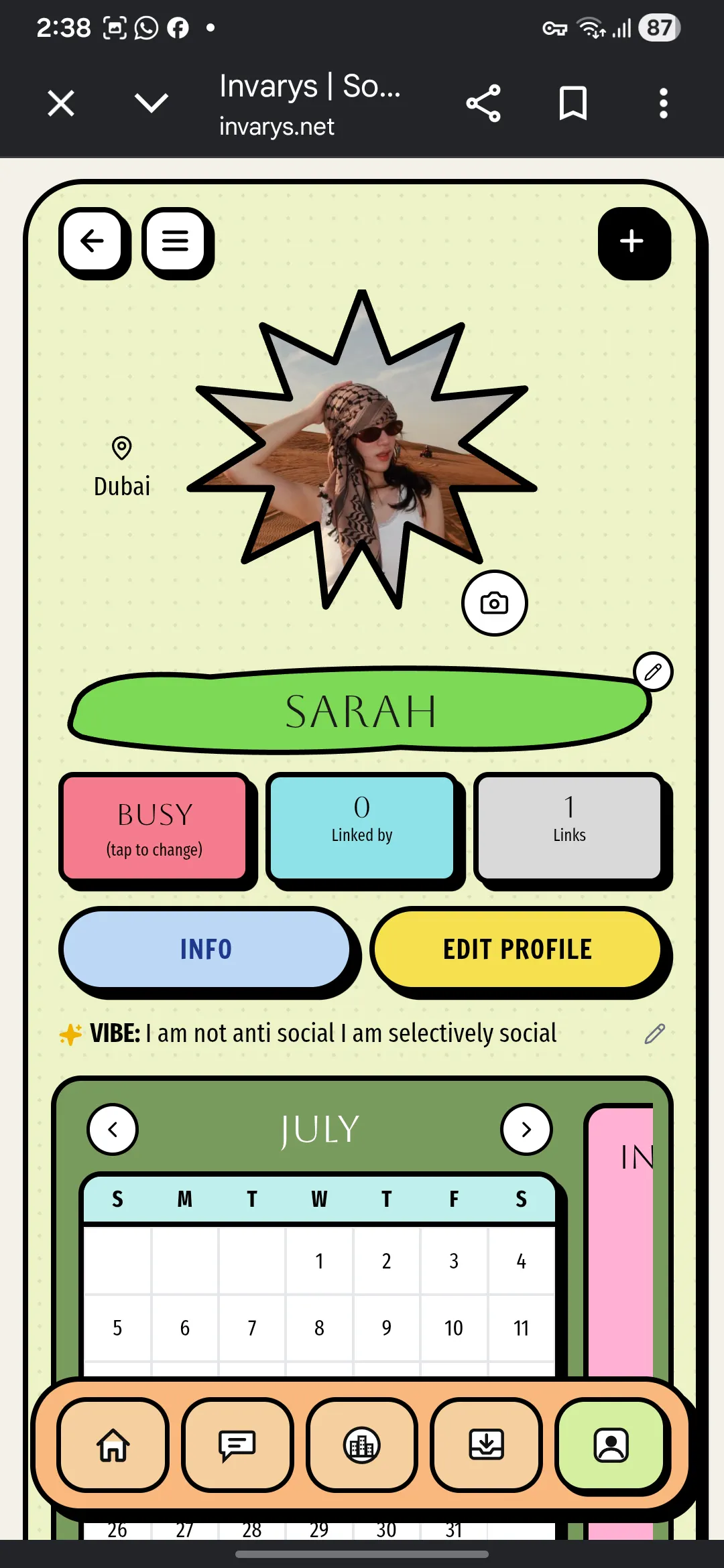This screenshot has height=1568, width=724.
Task: Open the inbox download tab
Action: click(x=486, y=1445)
